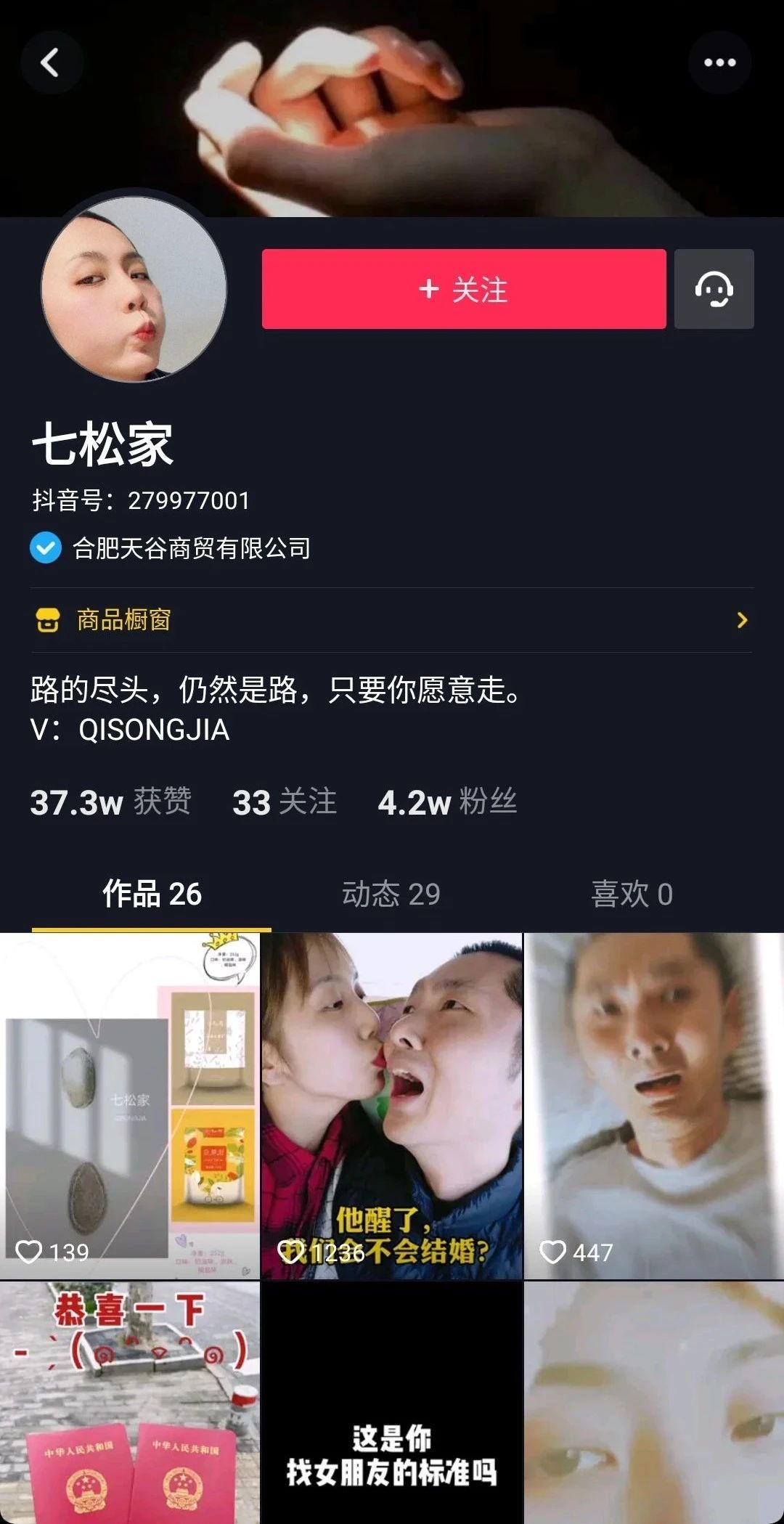Open the 4.2w 粉丝 followers list
The image size is (784, 1524).
point(447,802)
